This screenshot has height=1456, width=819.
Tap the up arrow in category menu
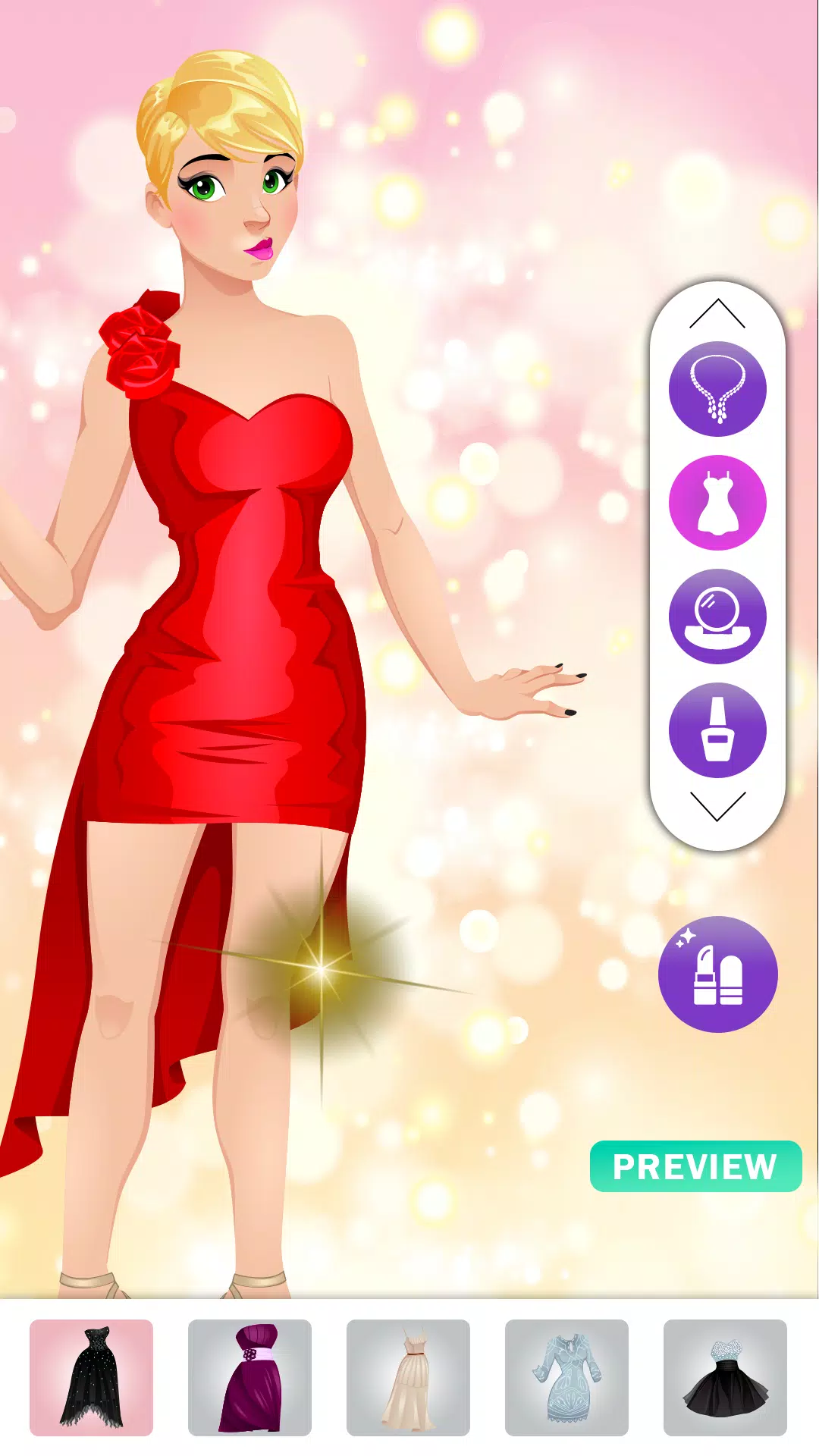point(717,313)
